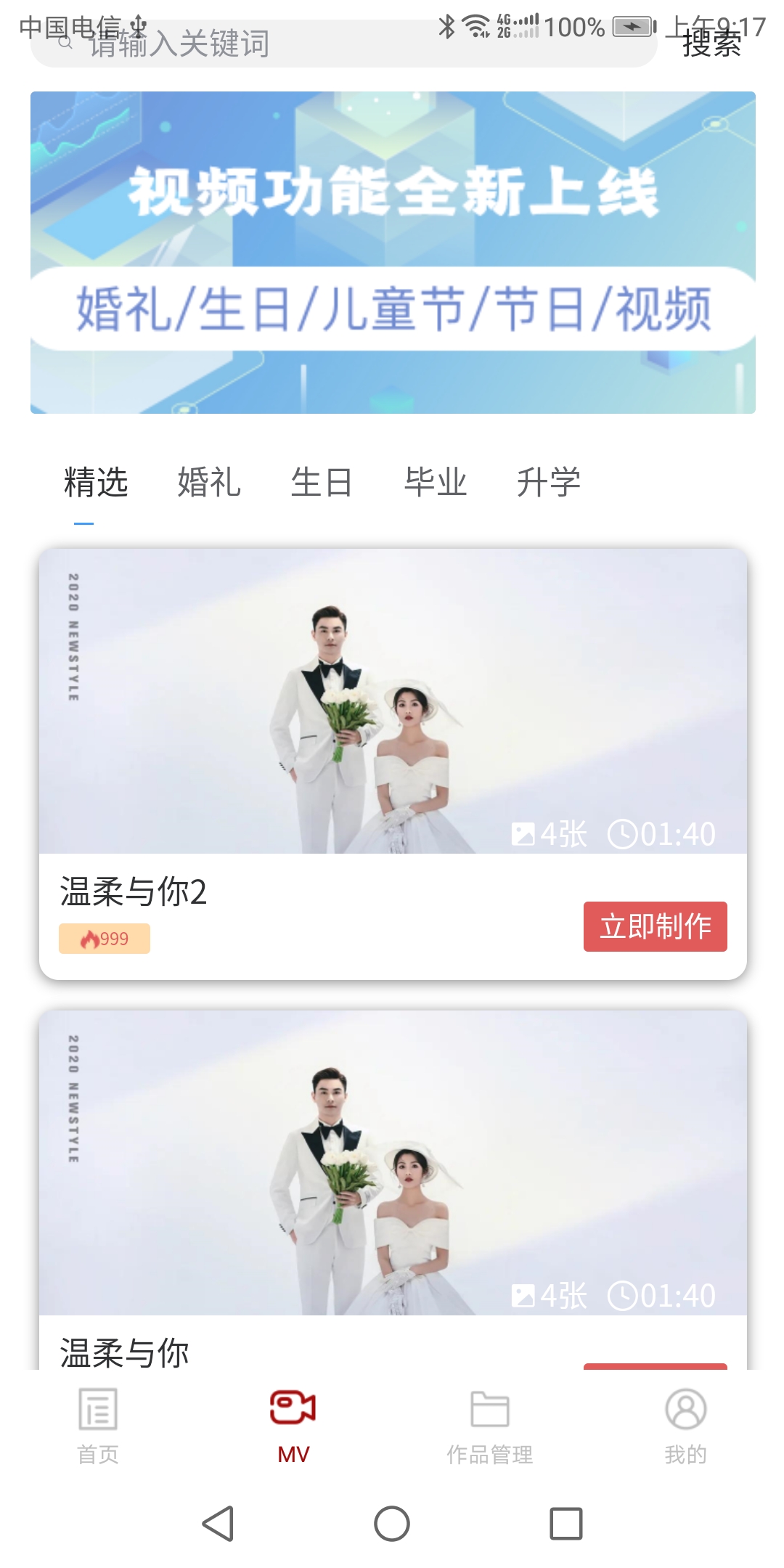Switch to the 婚礼 category tab
Screen dimensions: 784x1568
pos(209,482)
